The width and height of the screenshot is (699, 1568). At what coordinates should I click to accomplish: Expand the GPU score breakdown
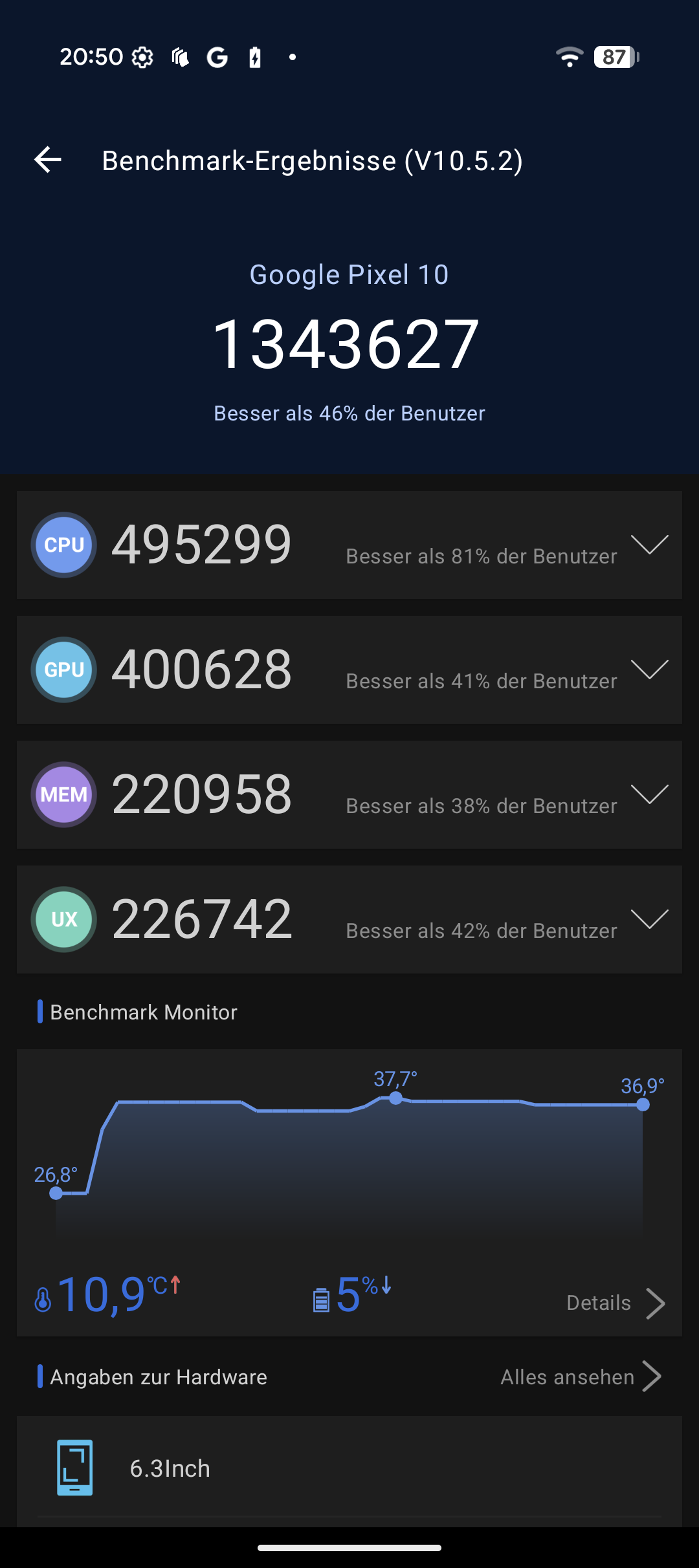point(649,670)
